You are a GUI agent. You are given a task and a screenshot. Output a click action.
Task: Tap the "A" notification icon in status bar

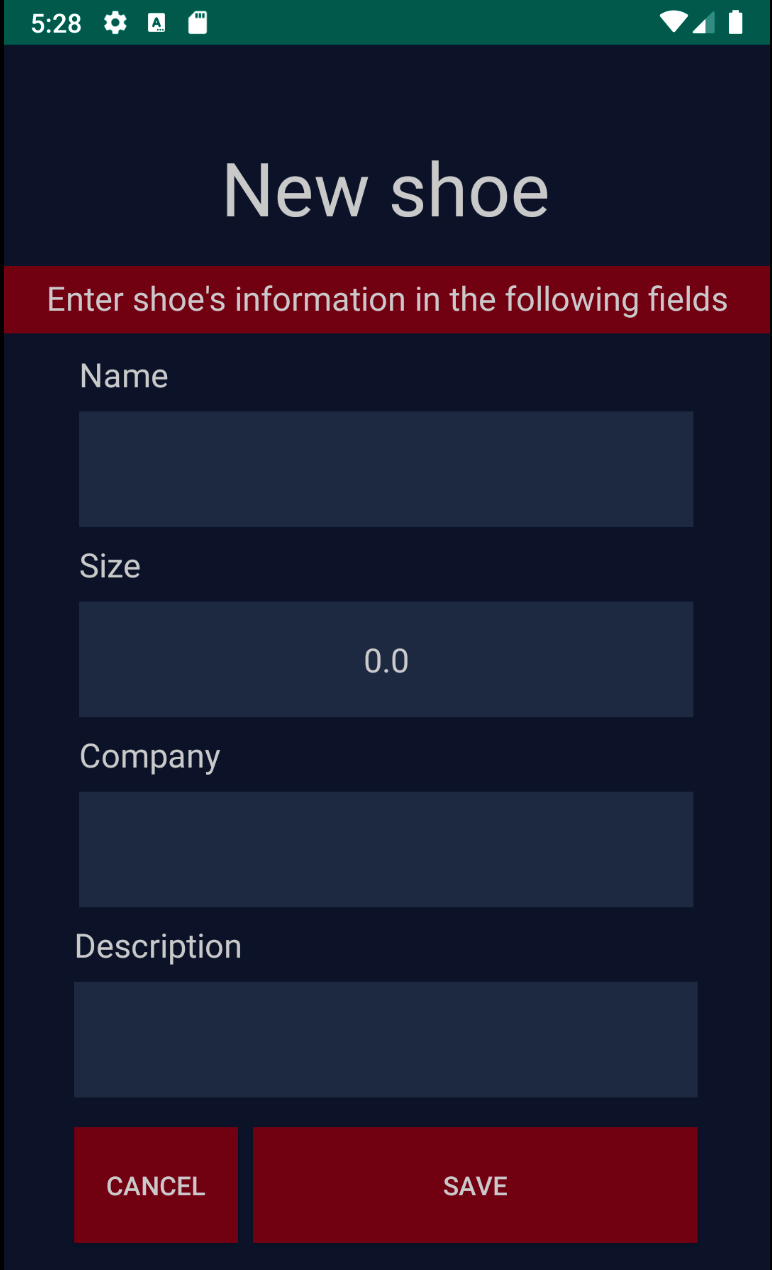[156, 22]
